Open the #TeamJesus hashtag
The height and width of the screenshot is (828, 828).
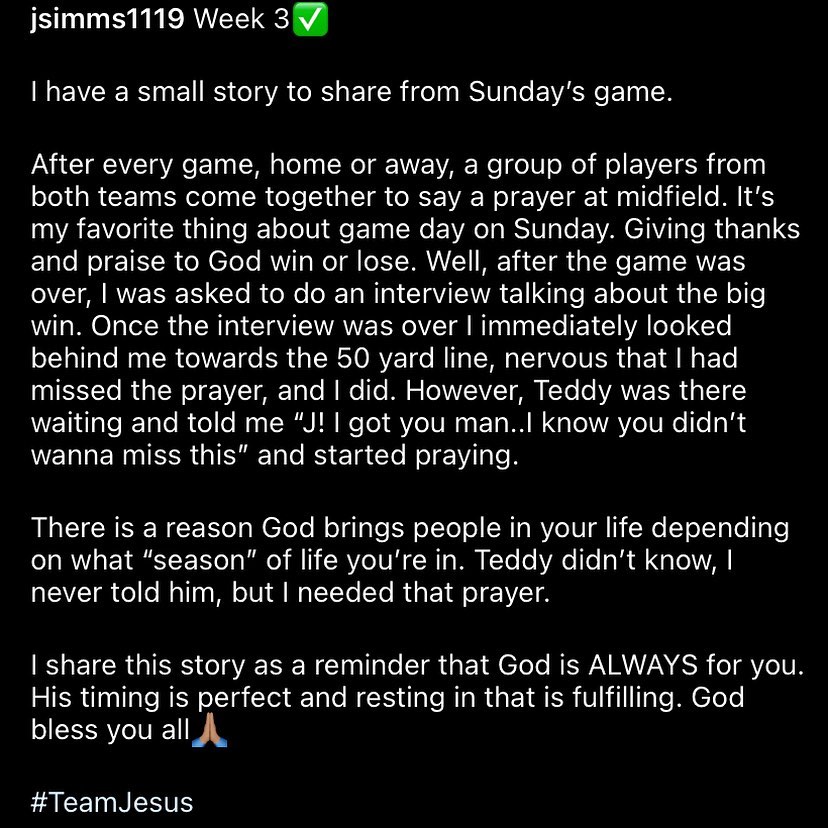[x=112, y=803]
